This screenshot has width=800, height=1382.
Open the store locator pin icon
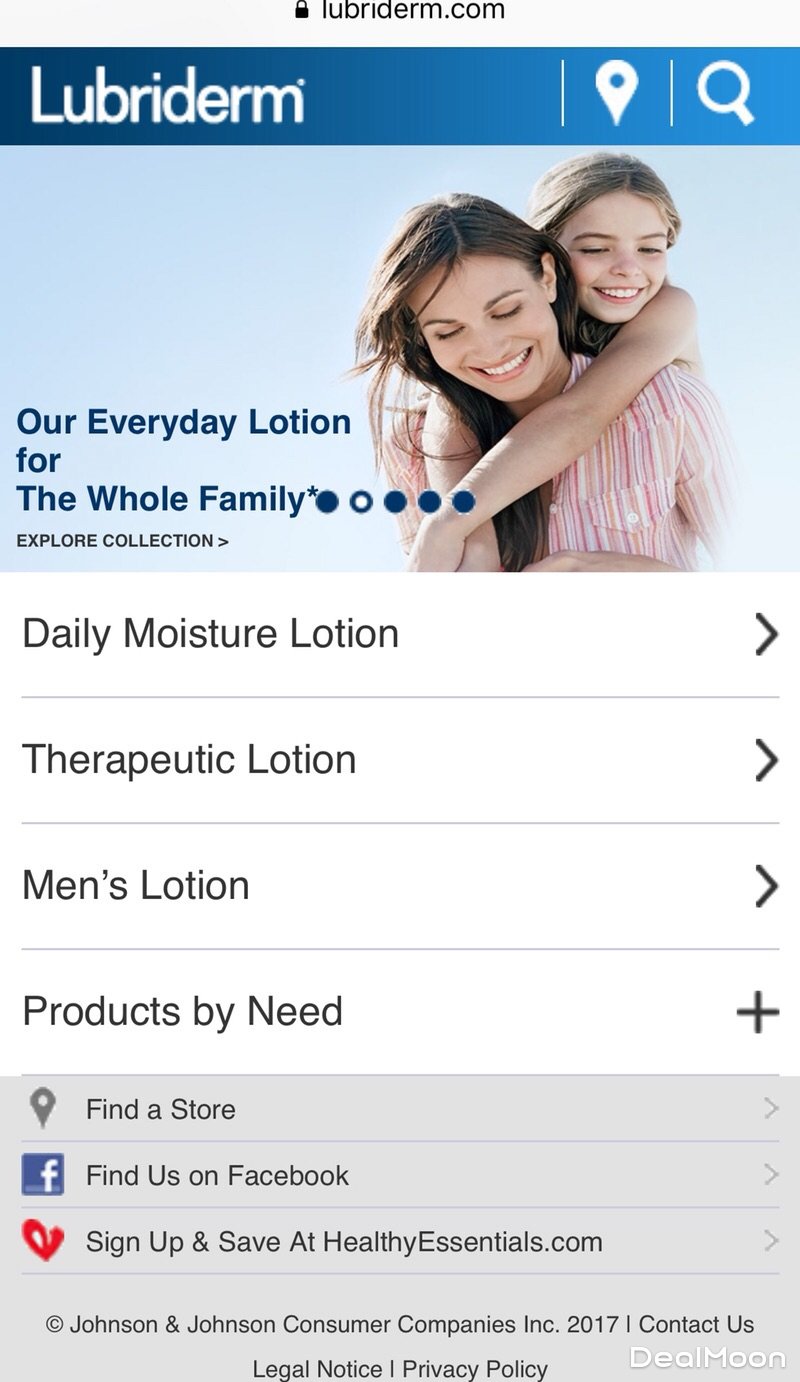pyautogui.click(x=616, y=93)
